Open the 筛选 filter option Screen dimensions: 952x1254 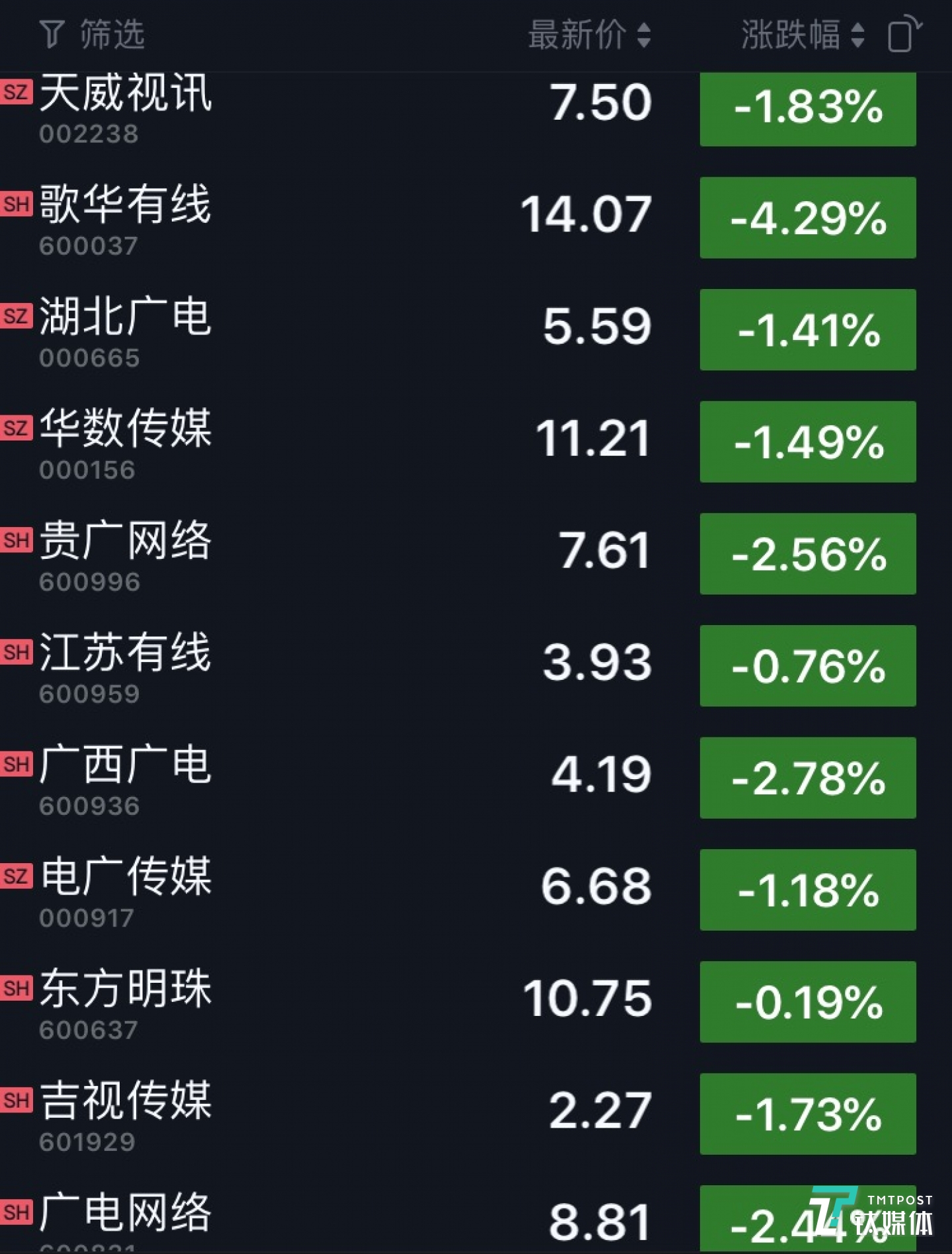pos(93,34)
